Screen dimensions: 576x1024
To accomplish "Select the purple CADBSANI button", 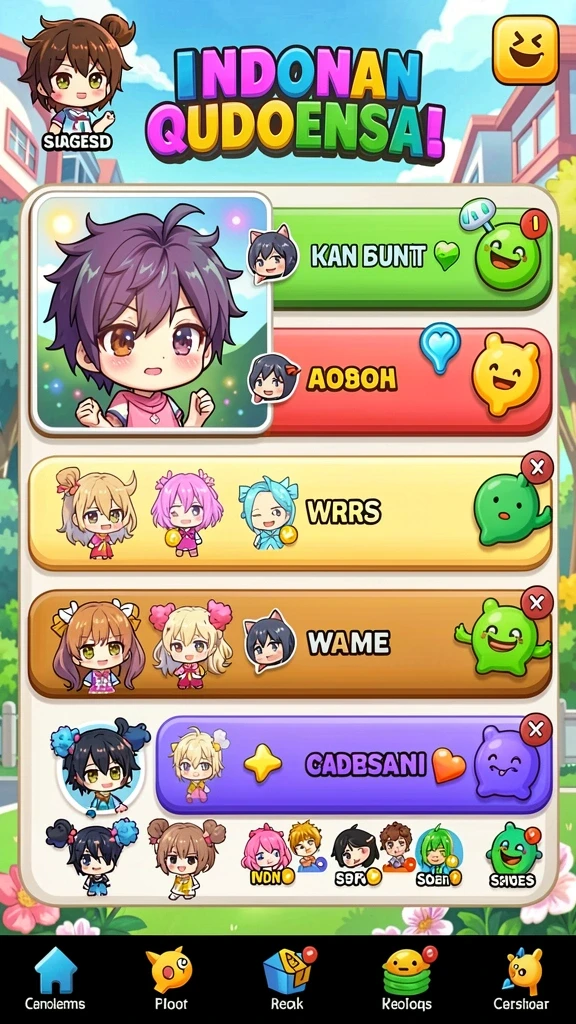I will (x=353, y=764).
